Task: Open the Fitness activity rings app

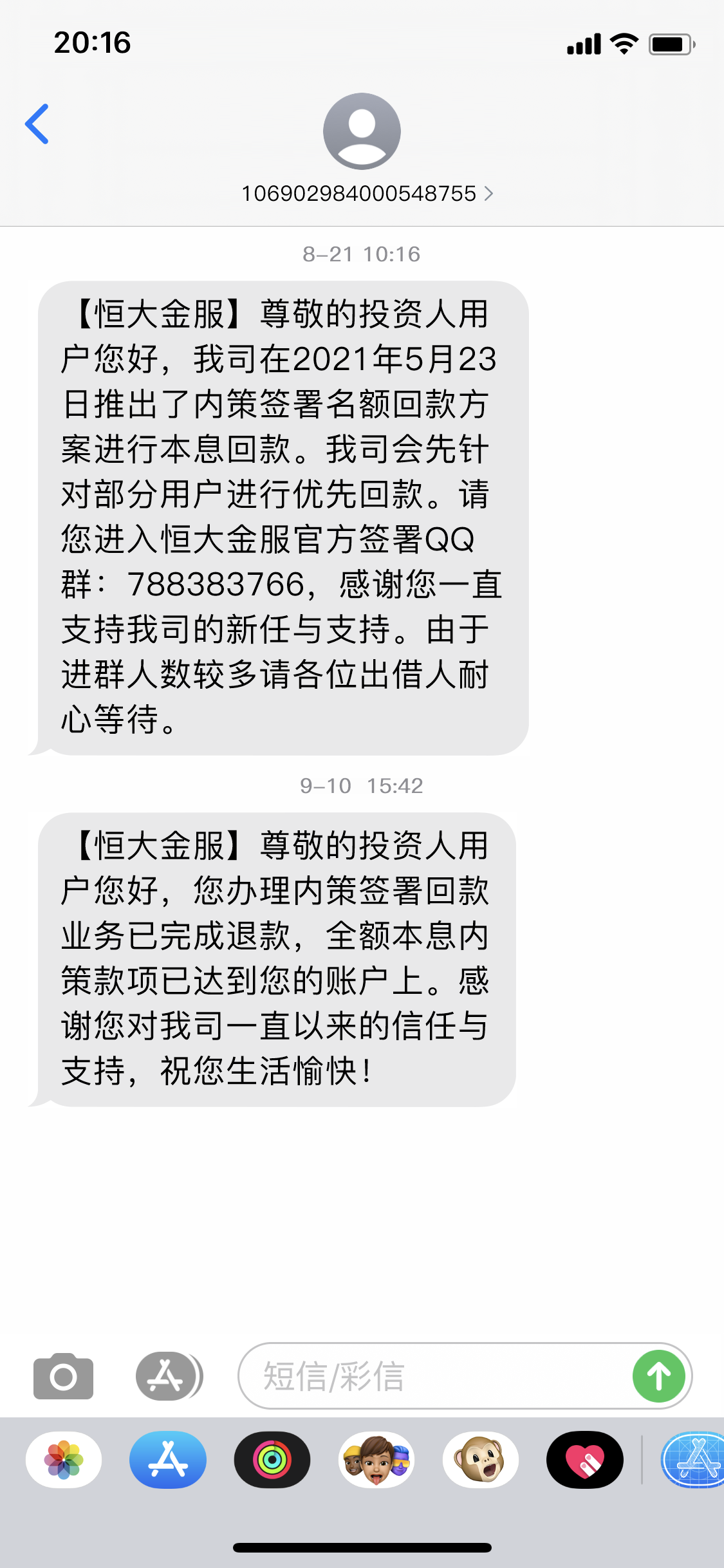Action: tap(272, 1460)
